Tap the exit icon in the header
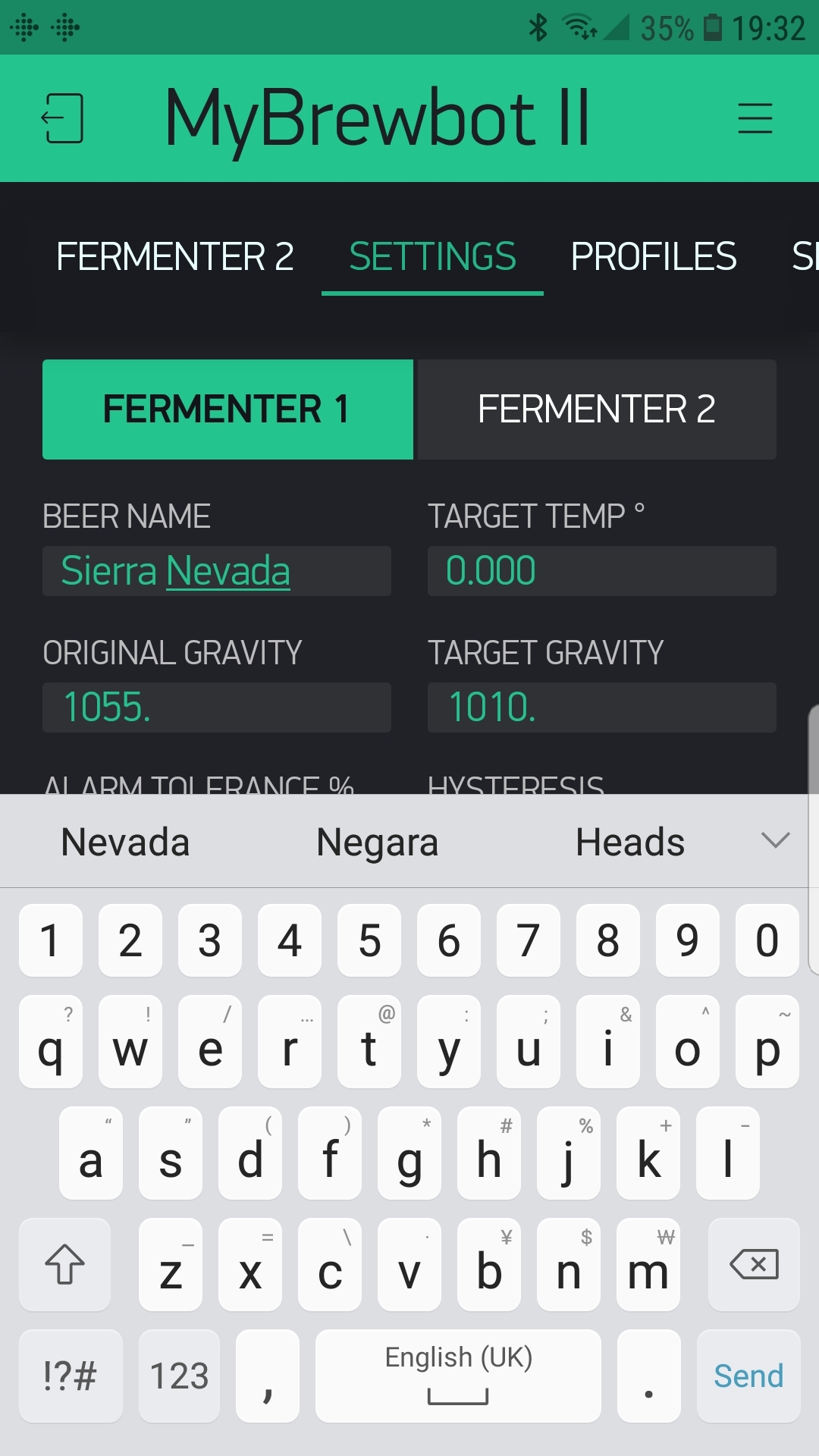 [x=62, y=118]
